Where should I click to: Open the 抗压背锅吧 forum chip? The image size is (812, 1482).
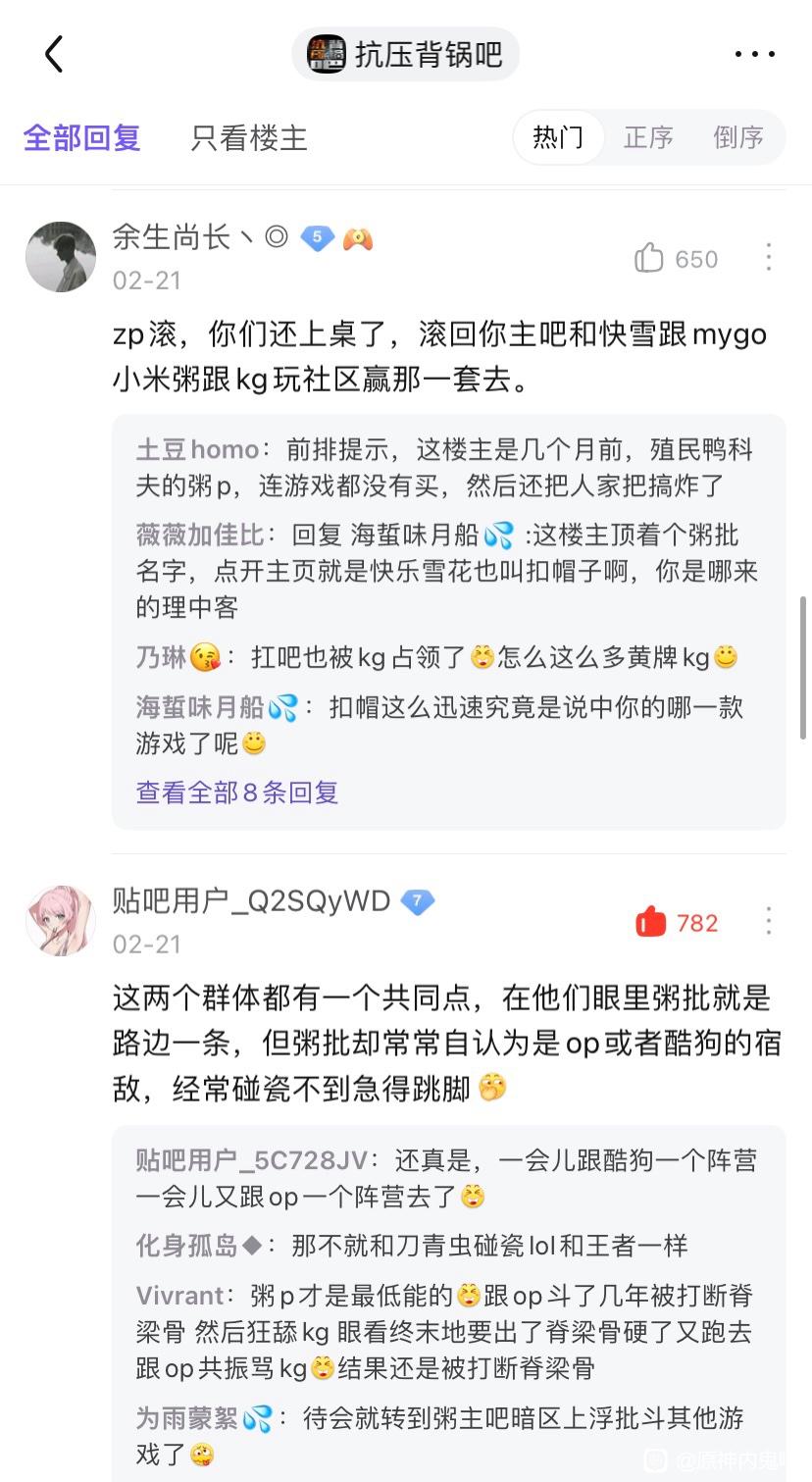pos(405,55)
